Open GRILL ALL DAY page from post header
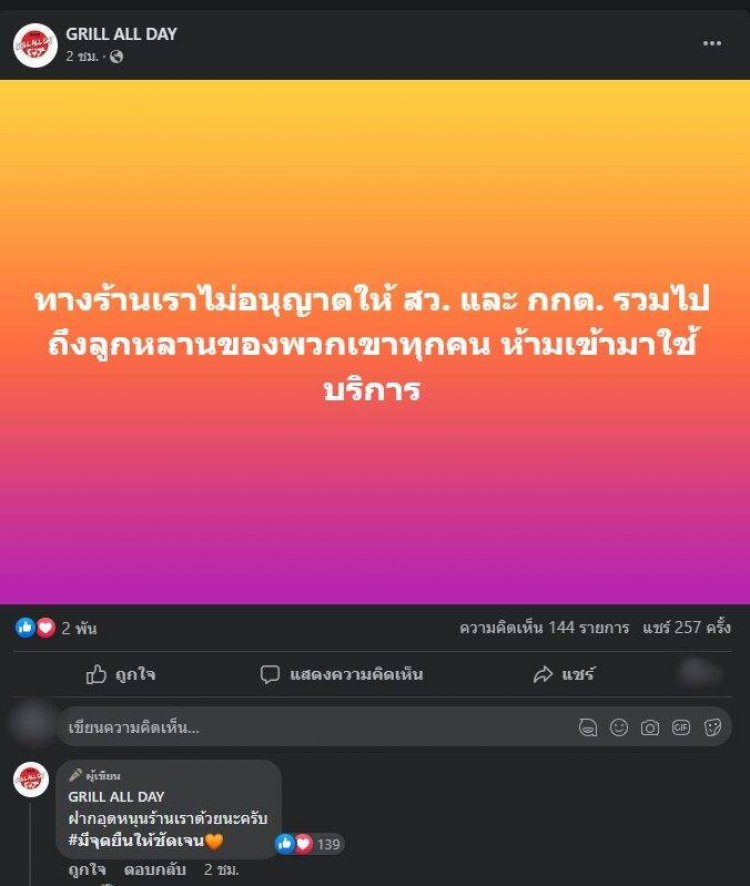 click(x=121, y=34)
